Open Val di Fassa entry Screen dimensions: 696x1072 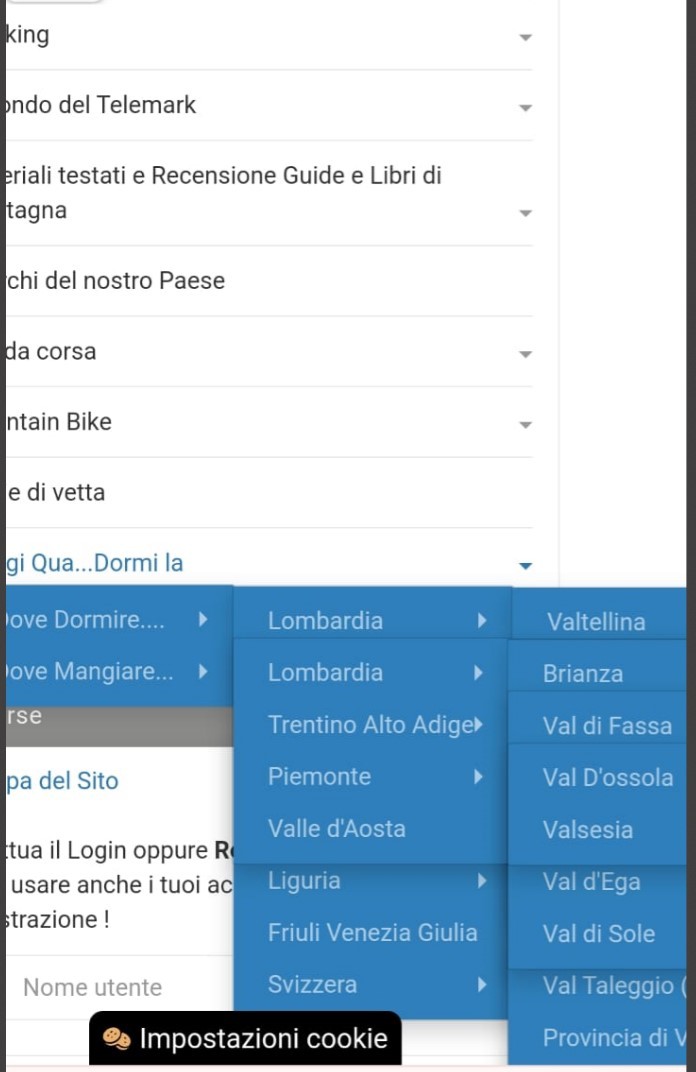click(607, 726)
